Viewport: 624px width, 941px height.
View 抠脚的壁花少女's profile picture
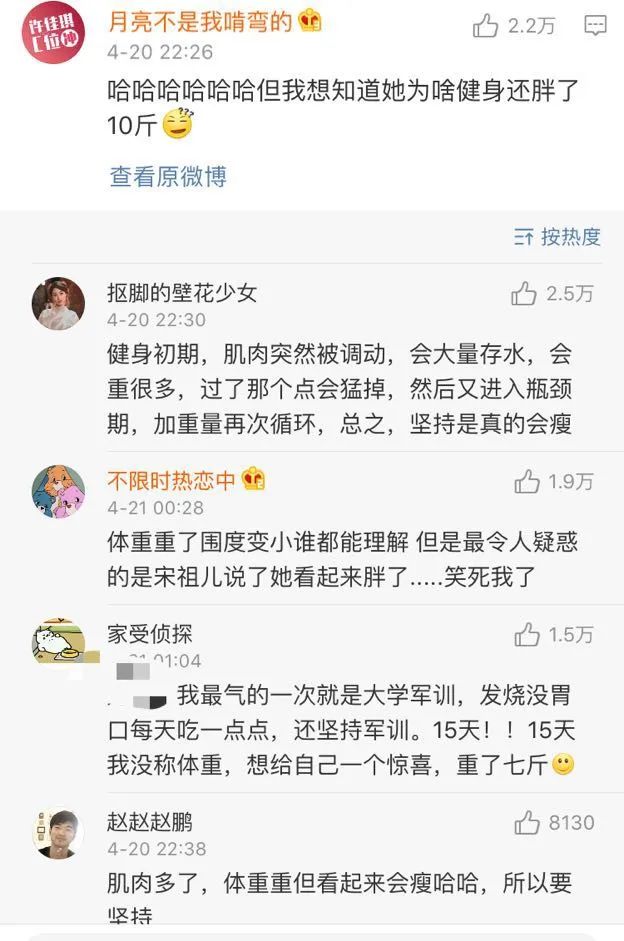(x=58, y=304)
